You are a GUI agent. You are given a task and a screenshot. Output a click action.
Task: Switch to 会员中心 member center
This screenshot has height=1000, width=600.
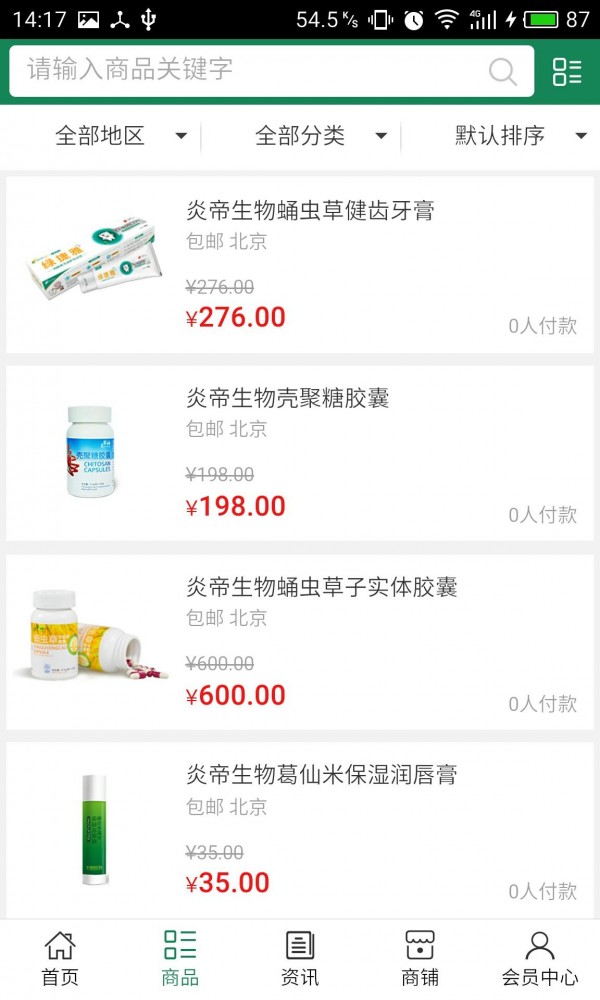tap(540, 958)
